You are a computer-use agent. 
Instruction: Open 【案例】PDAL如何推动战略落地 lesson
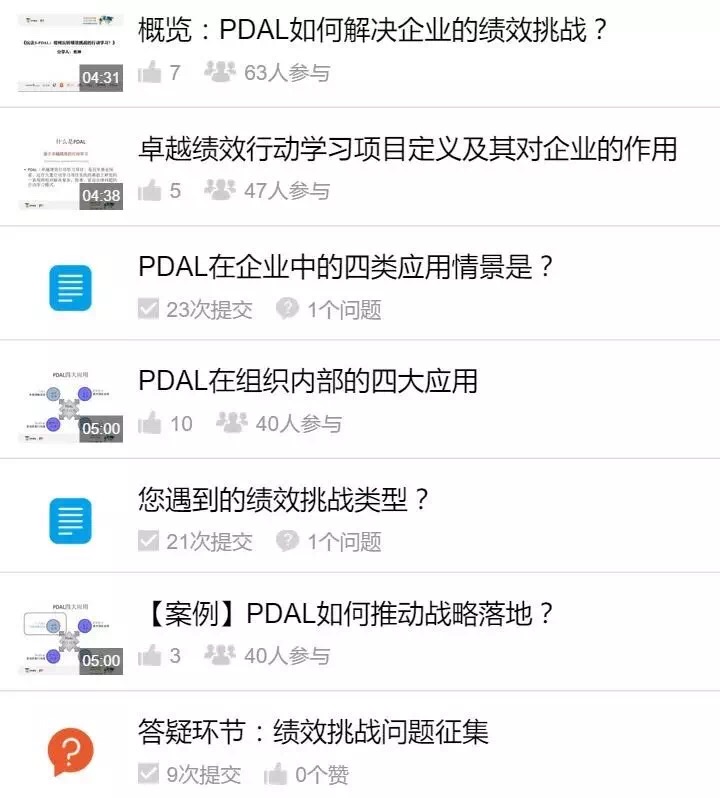point(345,614)
